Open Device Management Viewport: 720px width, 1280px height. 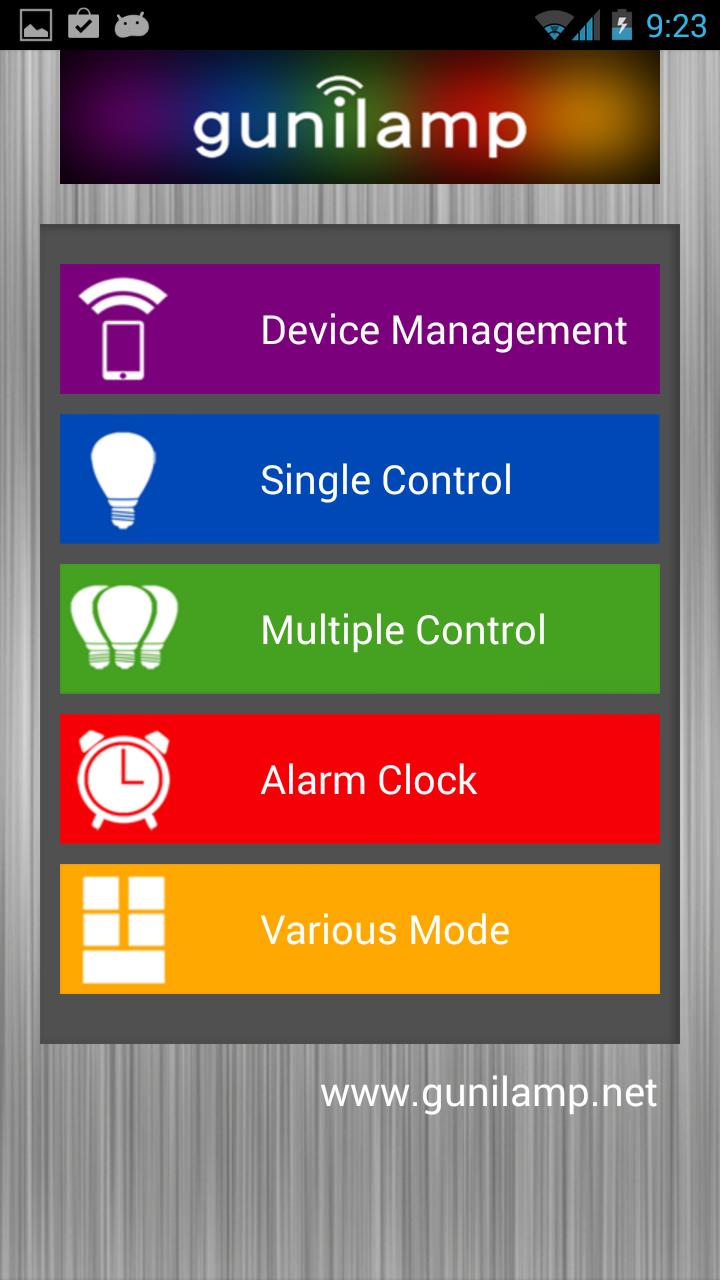(360, 329)
